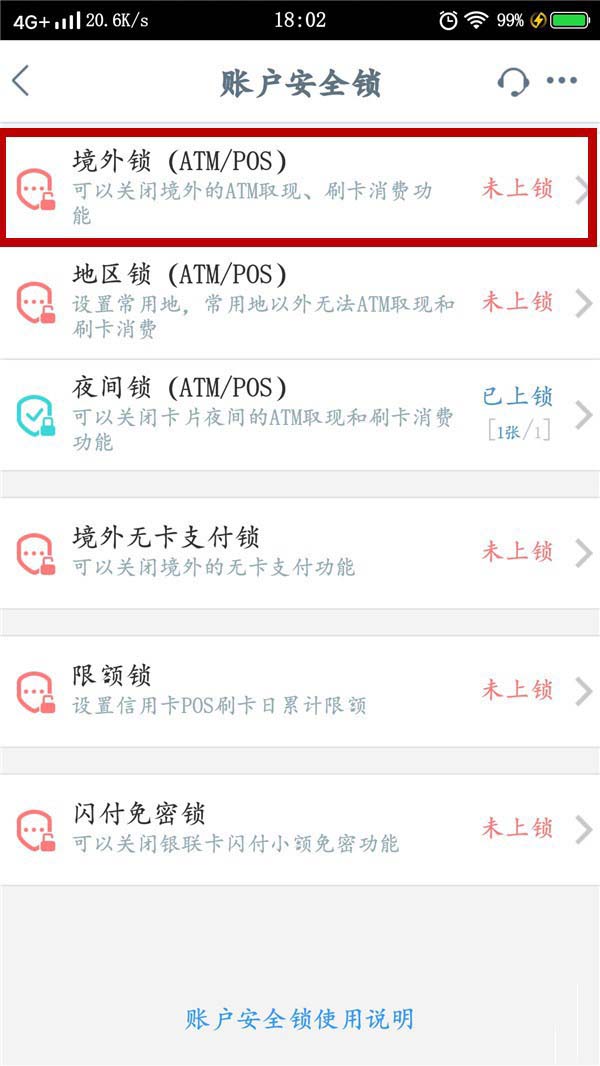Open 限额锁 settings row
600x1066 pixels.
[300, 690]
